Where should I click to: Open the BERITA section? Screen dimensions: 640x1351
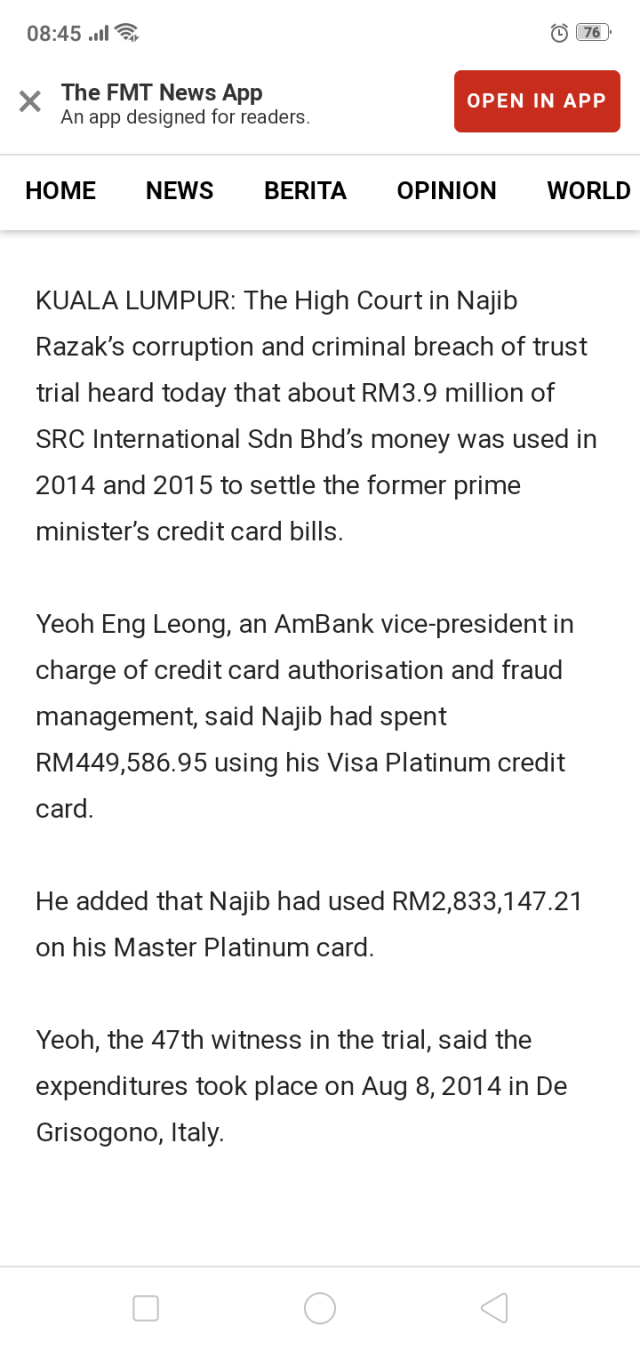(305, 191)
